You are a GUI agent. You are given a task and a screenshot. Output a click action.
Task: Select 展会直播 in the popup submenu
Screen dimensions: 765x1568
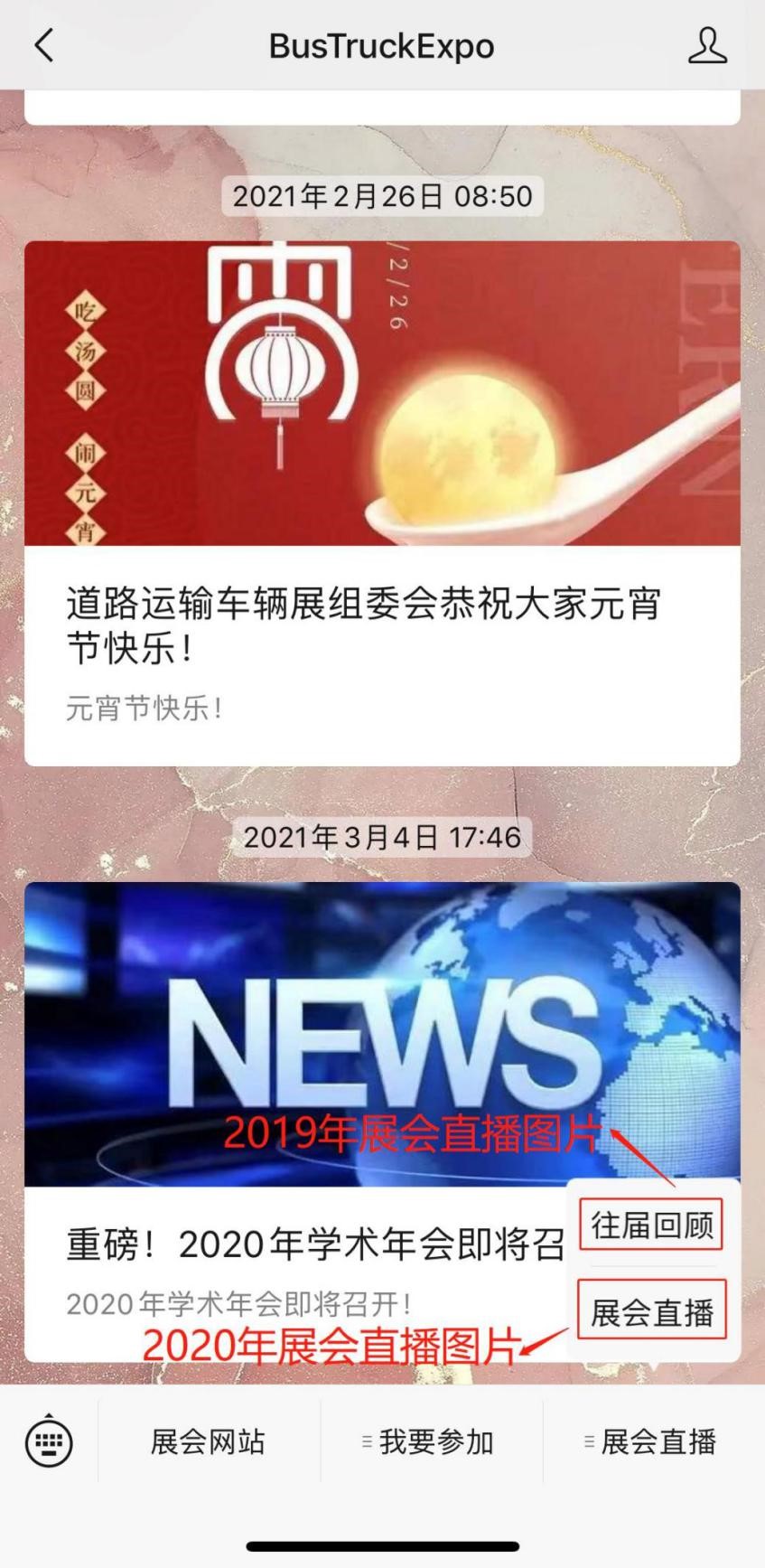[x=651, y=1311]
